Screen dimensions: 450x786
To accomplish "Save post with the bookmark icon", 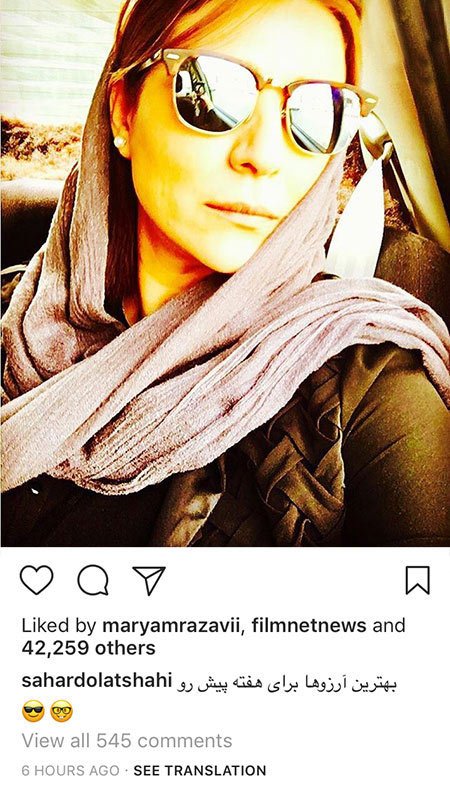I will [417, 580].
